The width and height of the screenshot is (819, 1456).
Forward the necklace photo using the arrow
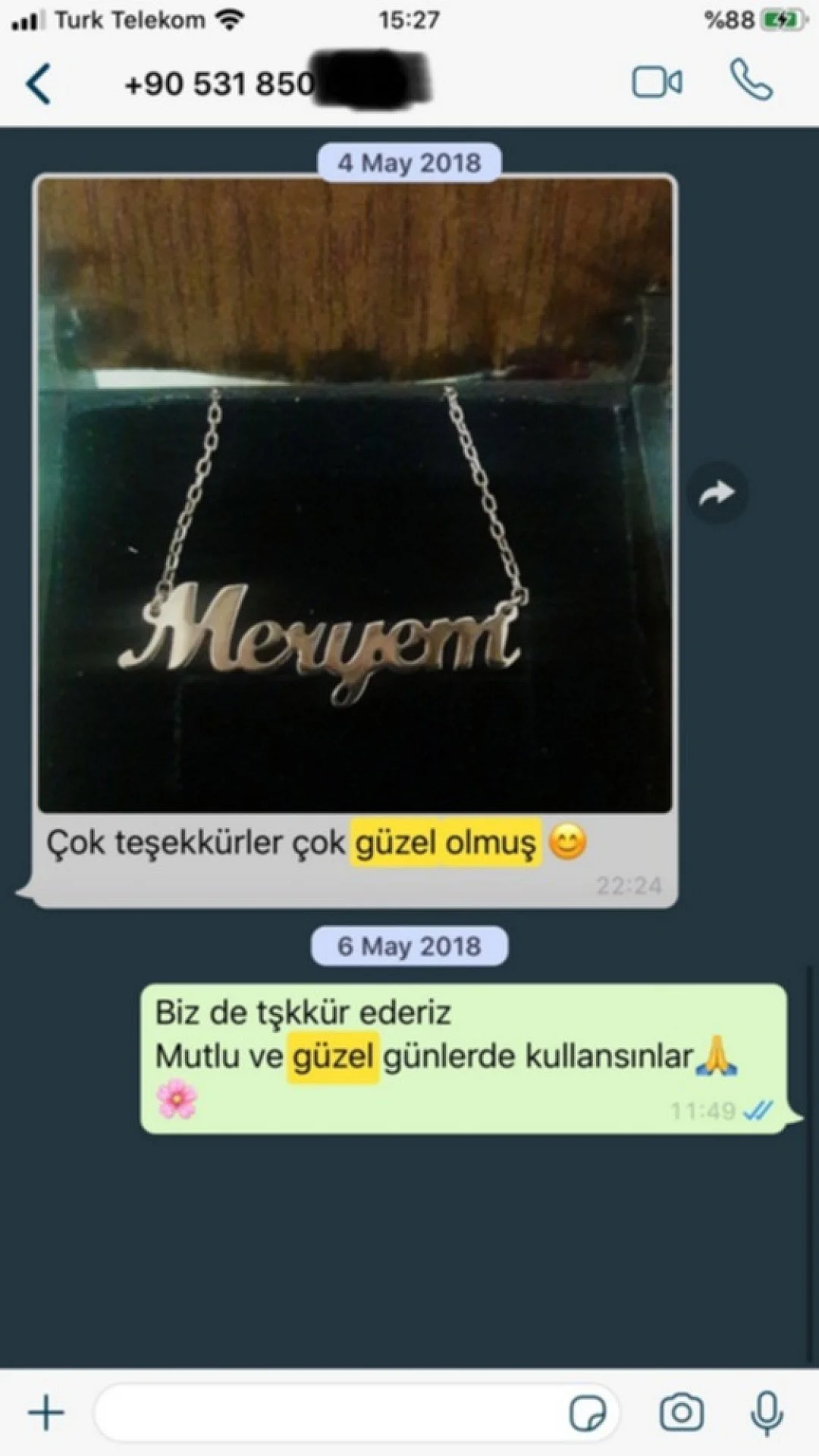(718, 491)
